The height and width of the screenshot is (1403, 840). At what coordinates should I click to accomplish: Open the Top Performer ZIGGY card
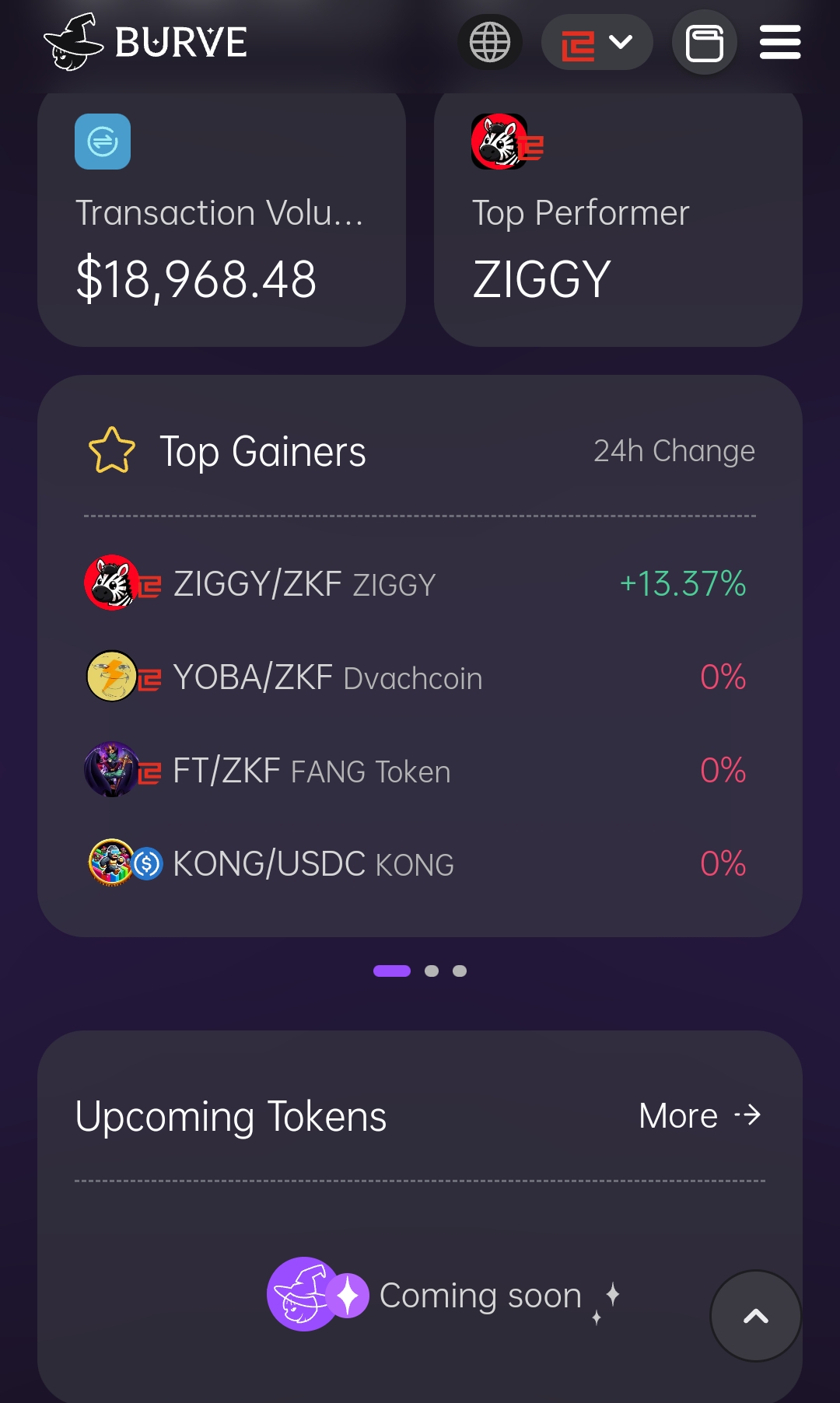[x=618, y=218]
